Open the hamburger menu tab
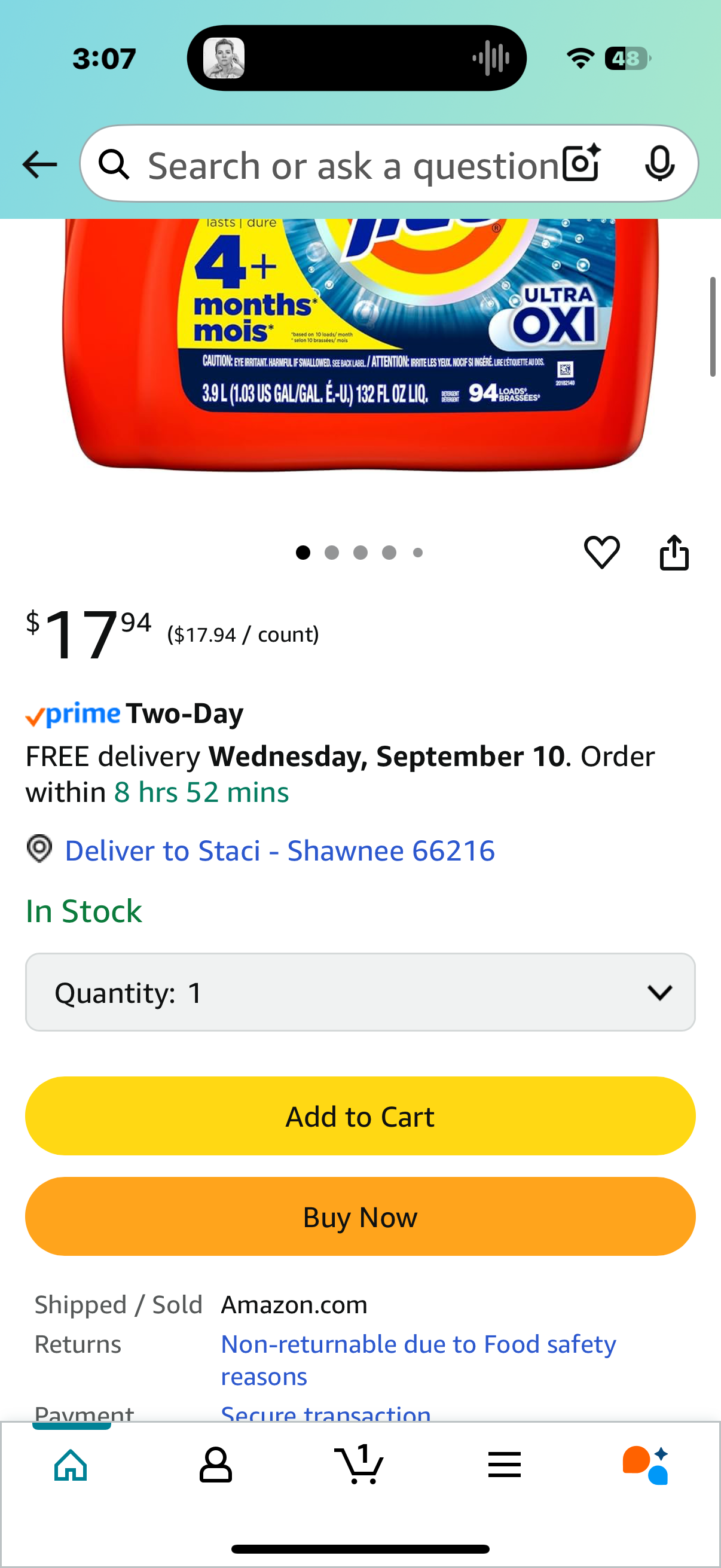This screenshot has width=721, height=1568. 504,1465
